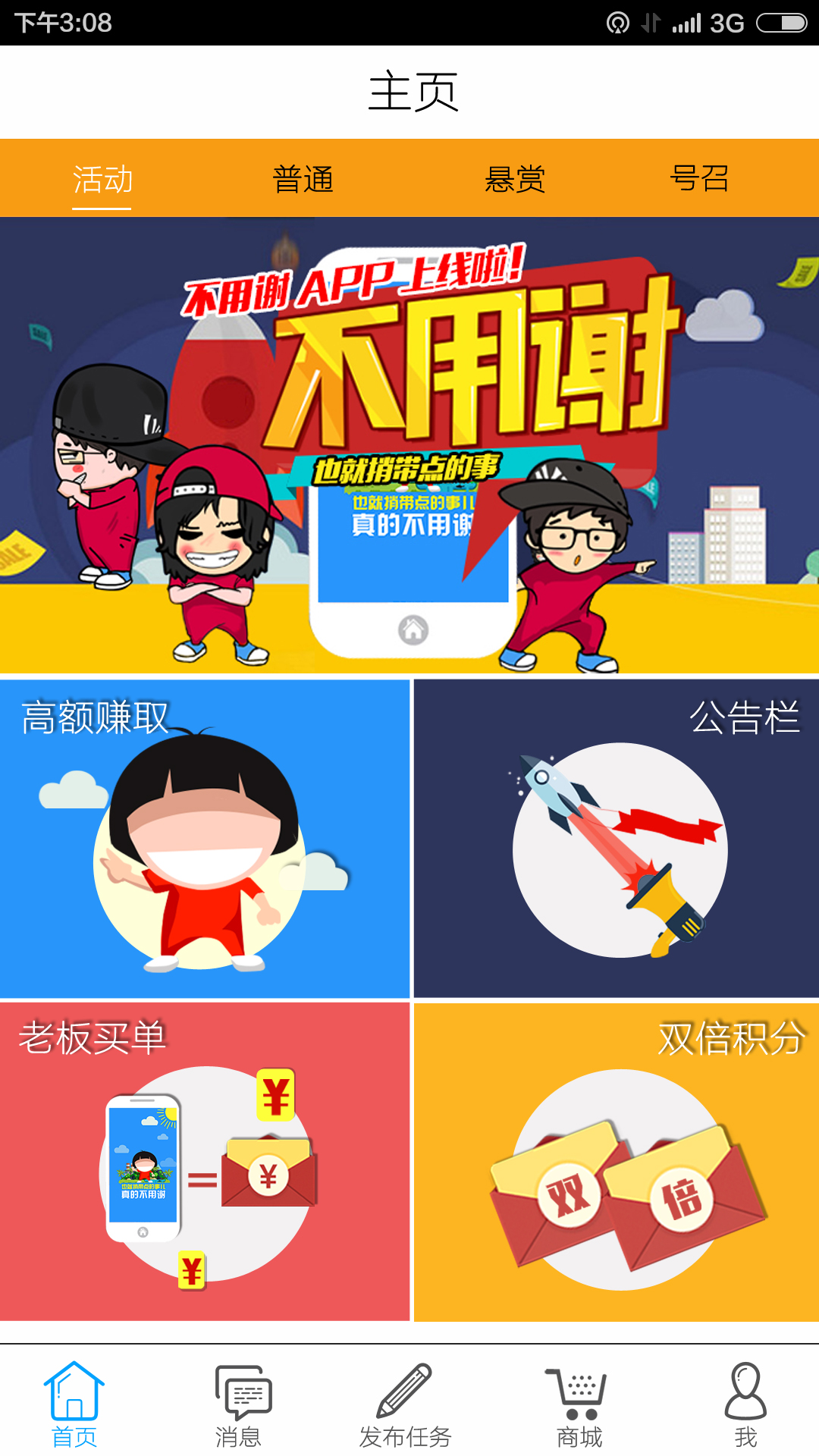Tap the 老板买单 card
Viewport: 819px width, 1456px height.
pos(205,1161)
